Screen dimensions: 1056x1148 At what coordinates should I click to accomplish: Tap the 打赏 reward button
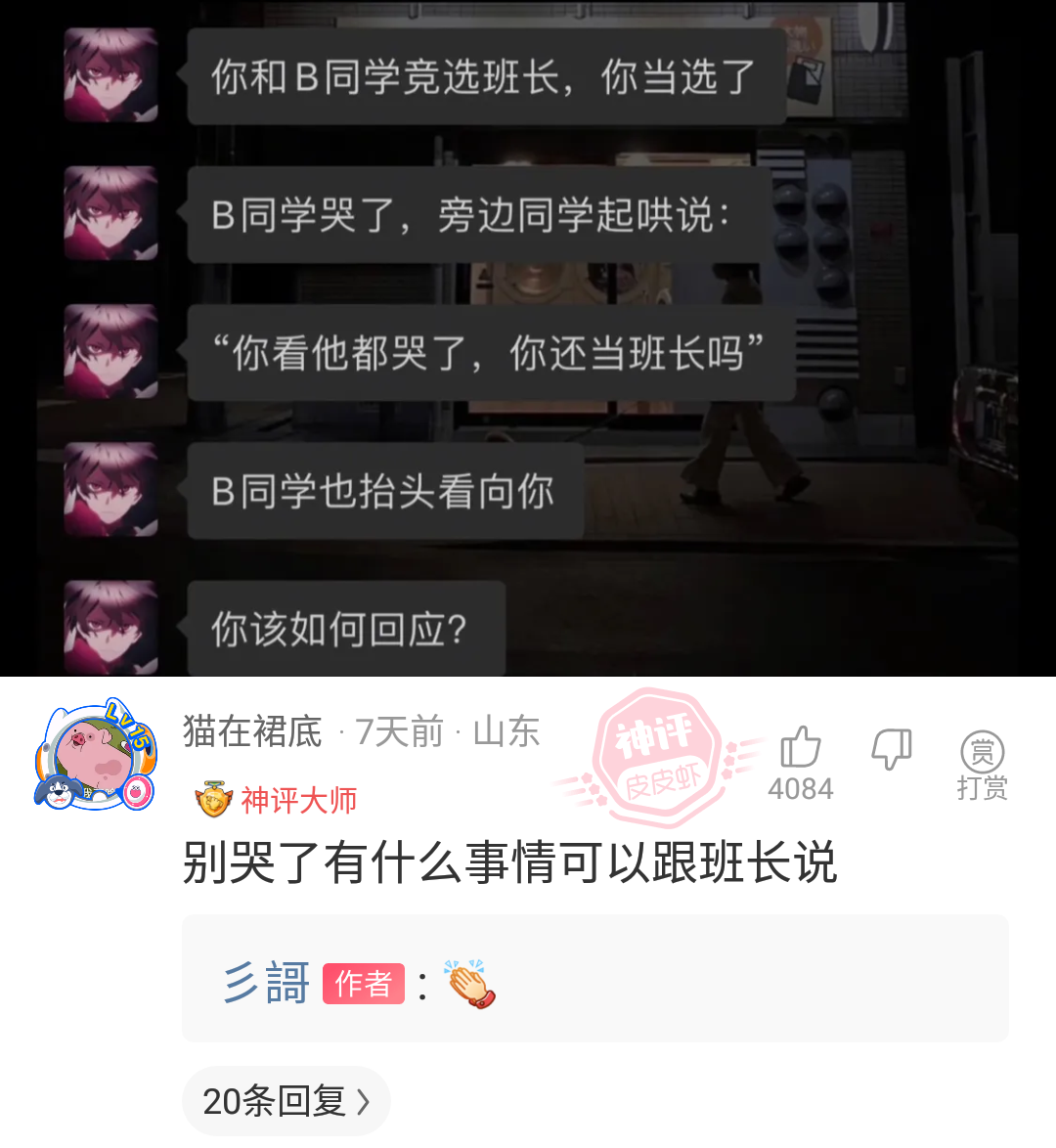982,765
